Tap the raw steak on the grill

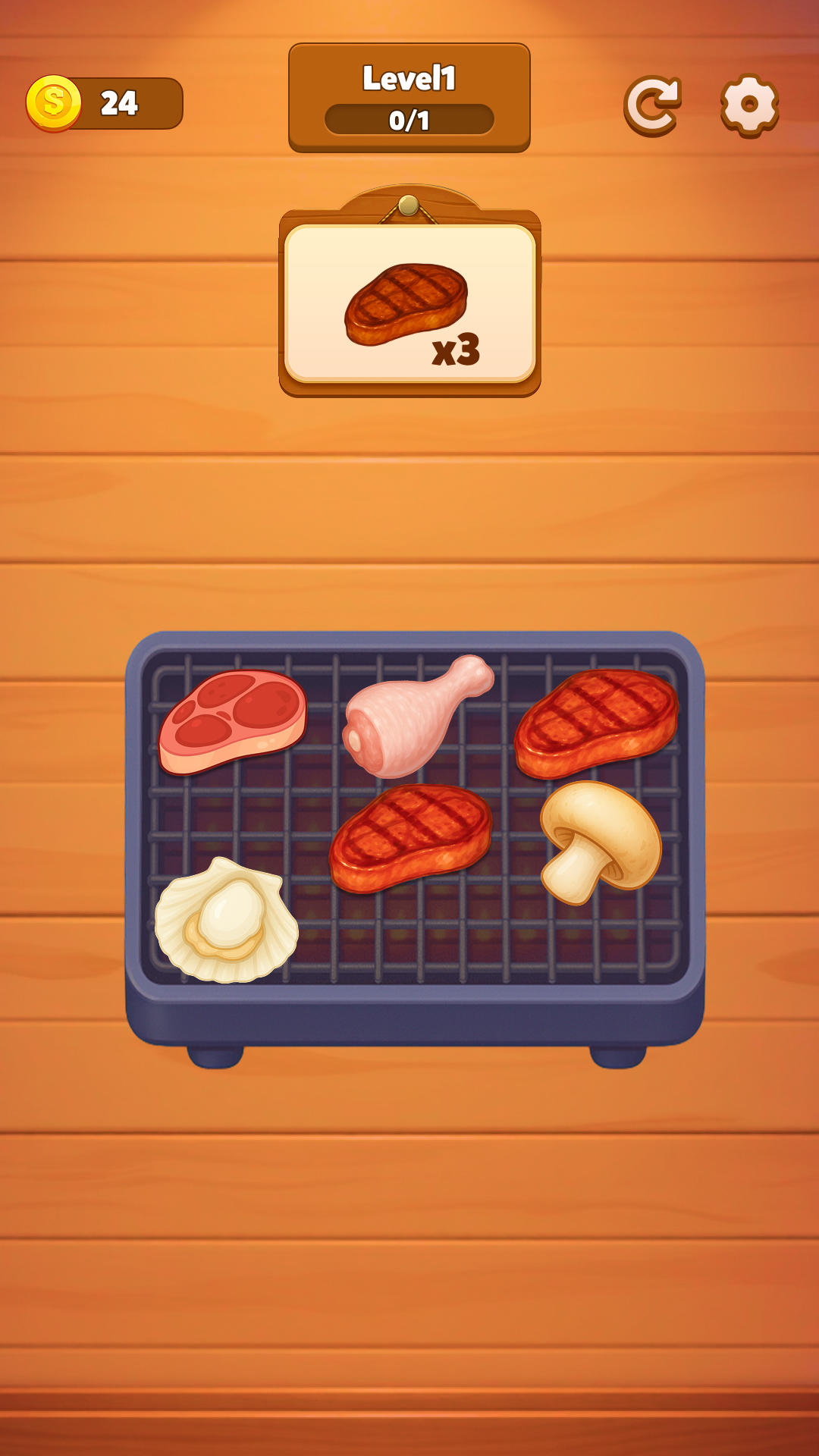pyautogui.click(x=232, y=720)
